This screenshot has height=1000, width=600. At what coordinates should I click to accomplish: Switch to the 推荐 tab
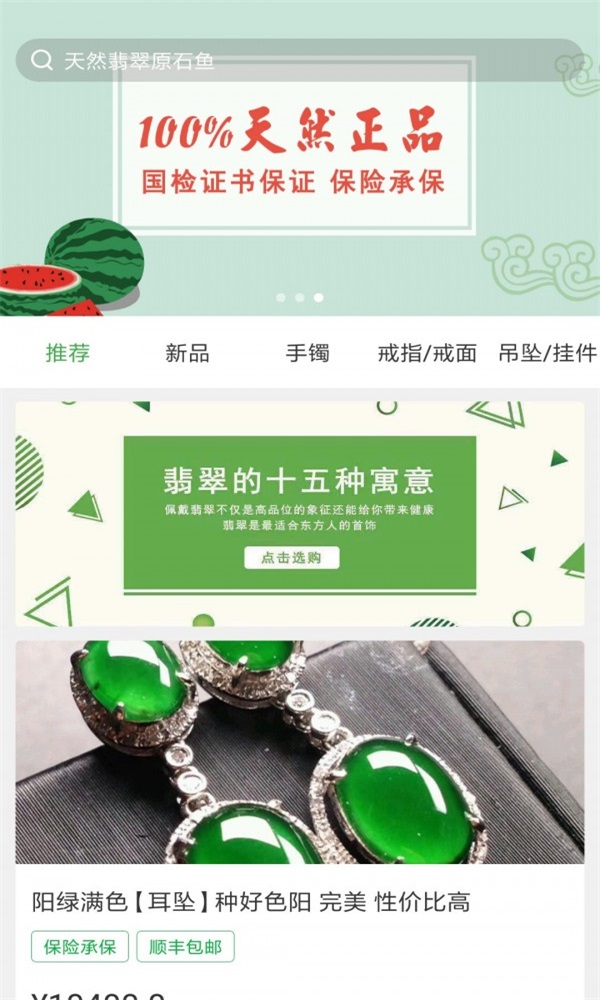67,353
